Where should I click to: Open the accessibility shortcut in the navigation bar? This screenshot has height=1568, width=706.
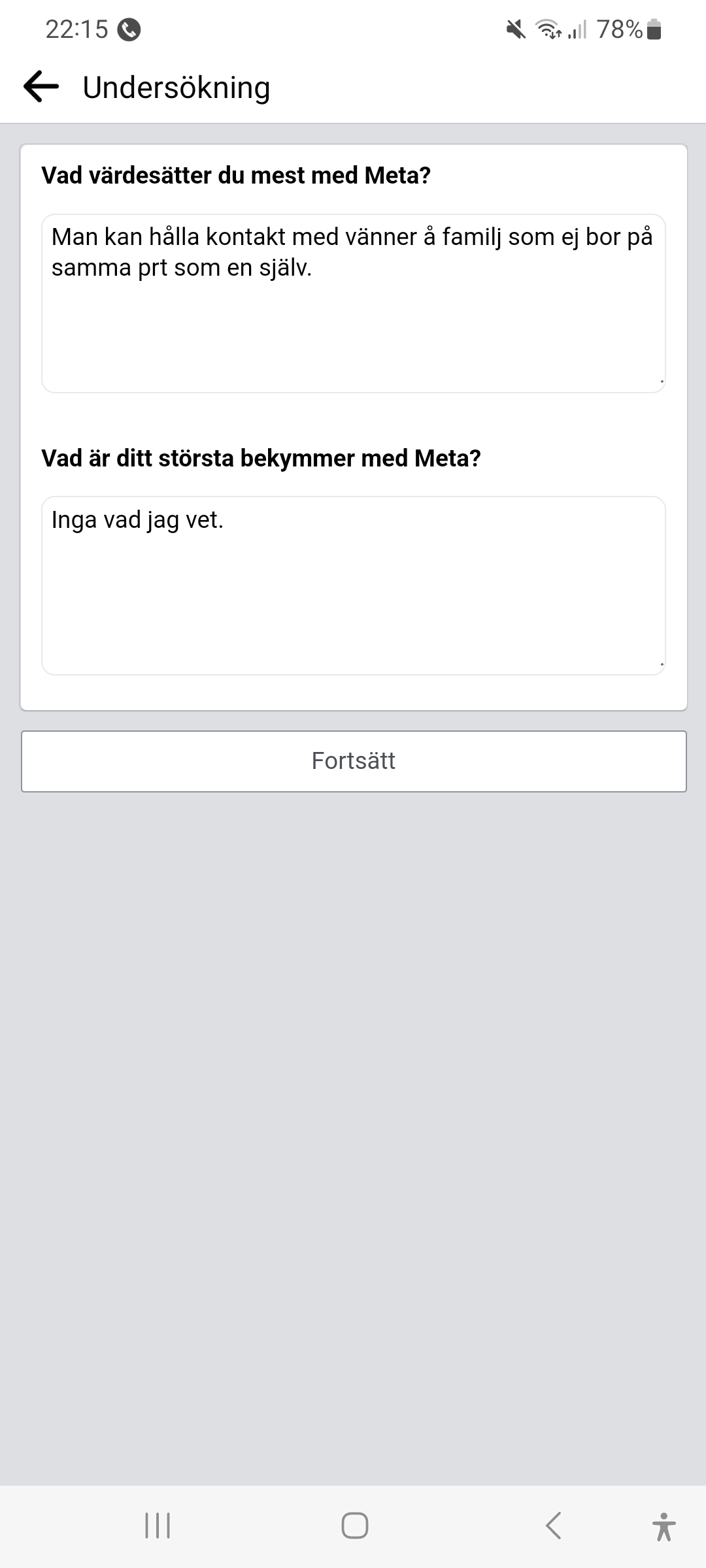pos(664,1526)
